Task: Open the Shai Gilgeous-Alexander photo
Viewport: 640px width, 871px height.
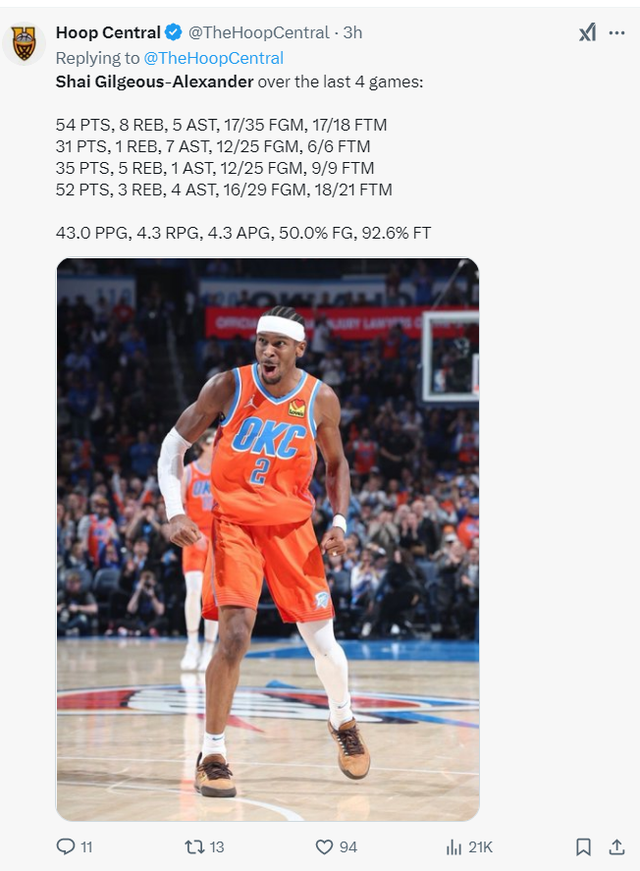Action: point(267,540)
